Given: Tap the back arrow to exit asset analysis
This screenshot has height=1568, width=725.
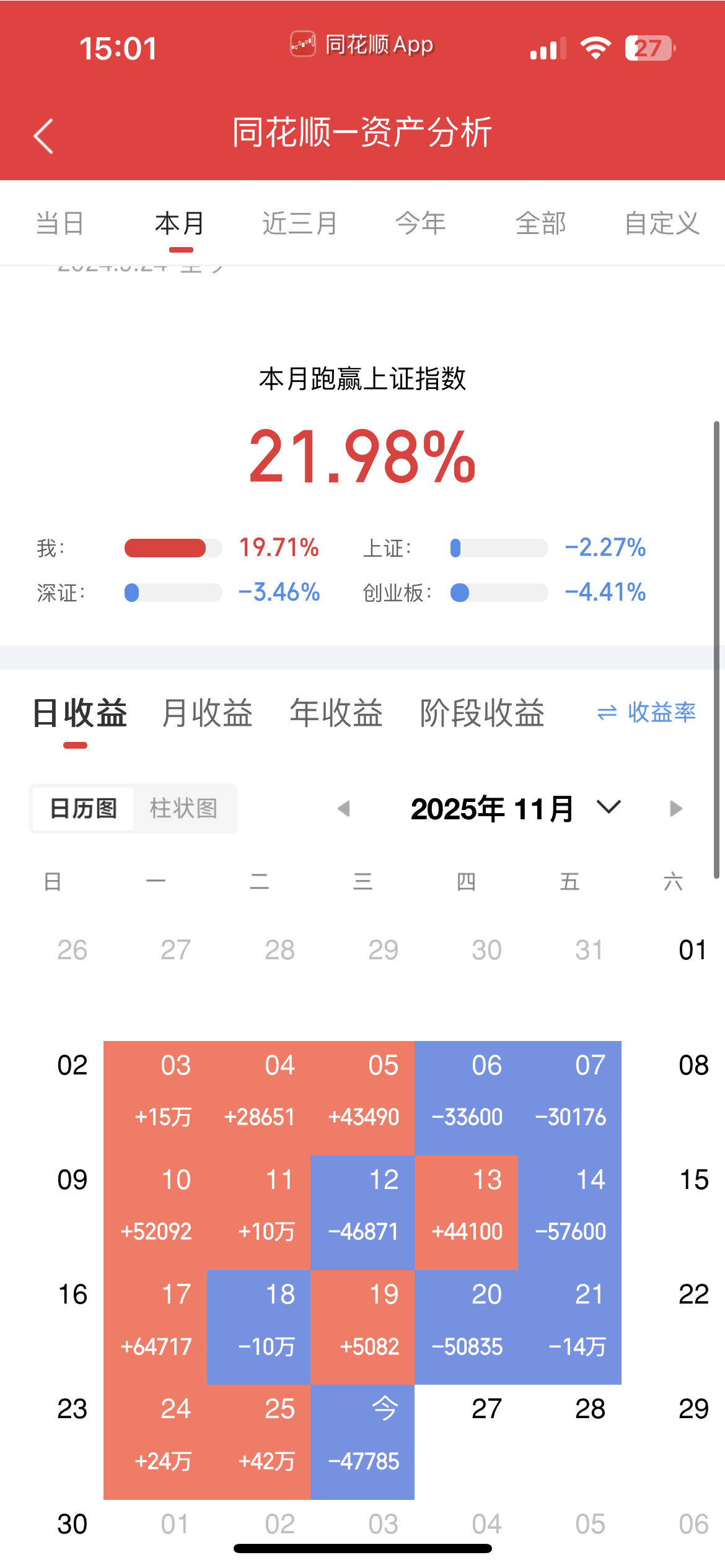Looking at the screenshot, I should click(x=43, y=135).
